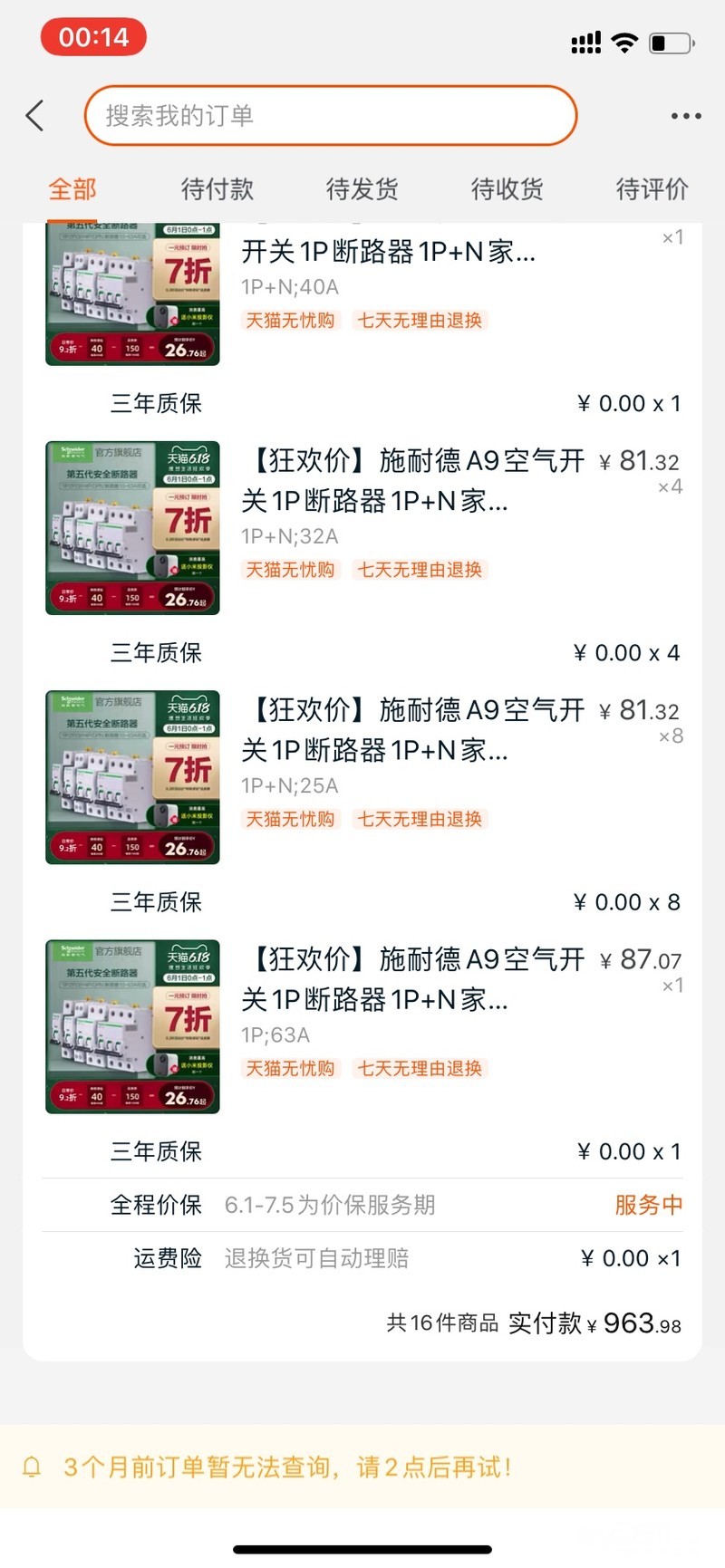
Task: Select the 待发货 tab
Action: 362,189
